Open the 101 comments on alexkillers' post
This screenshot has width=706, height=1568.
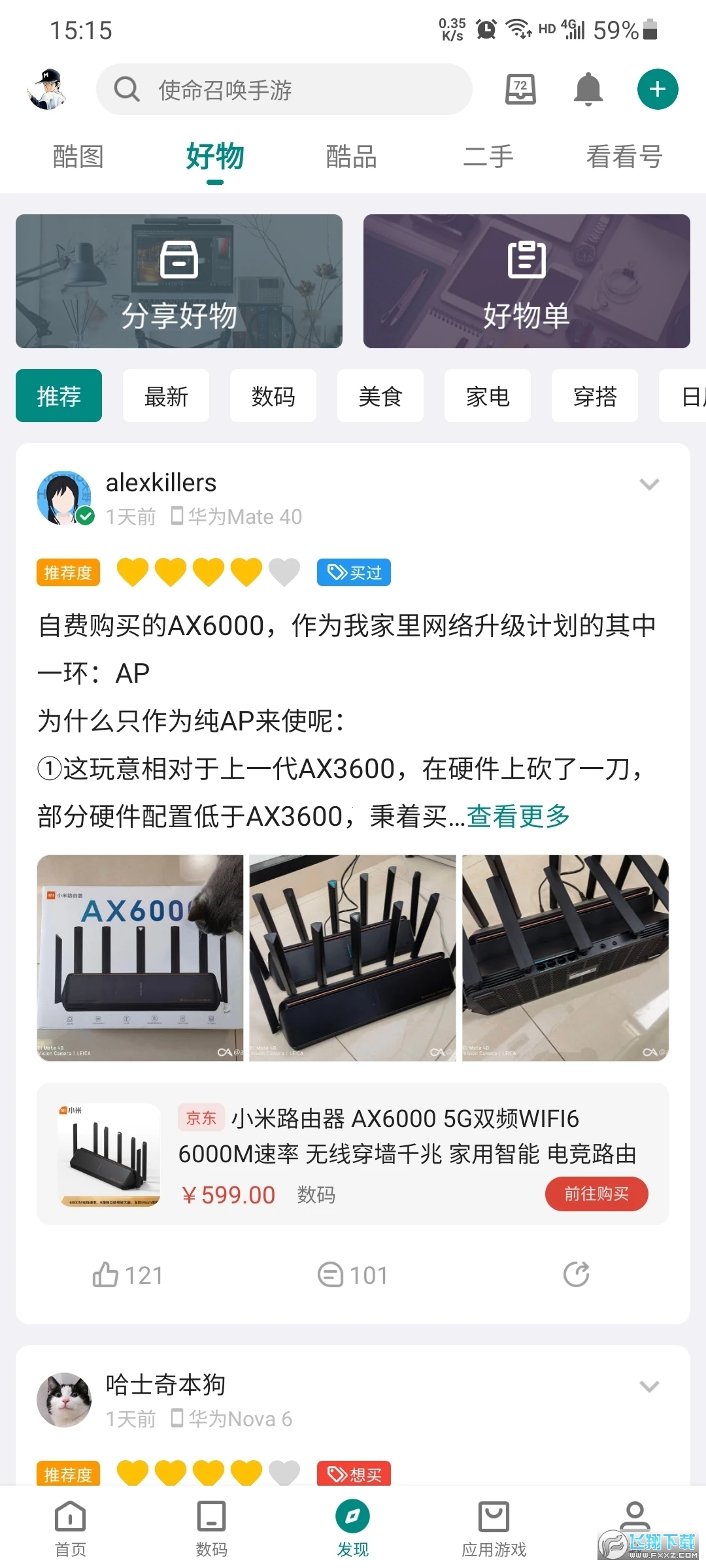353,1275
